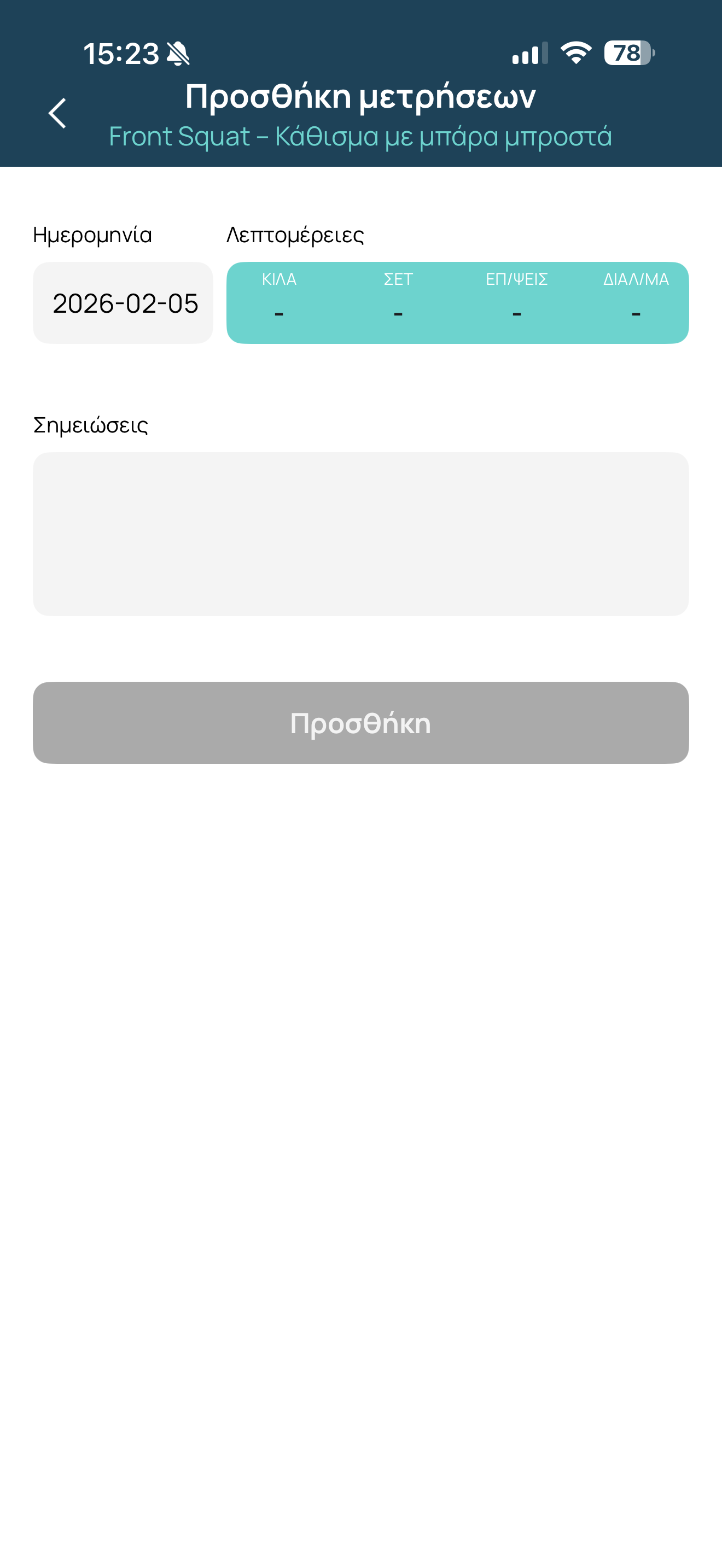Open the date picker showing 2026-02-05
The image size is (722, 1568).
(123, 303)
